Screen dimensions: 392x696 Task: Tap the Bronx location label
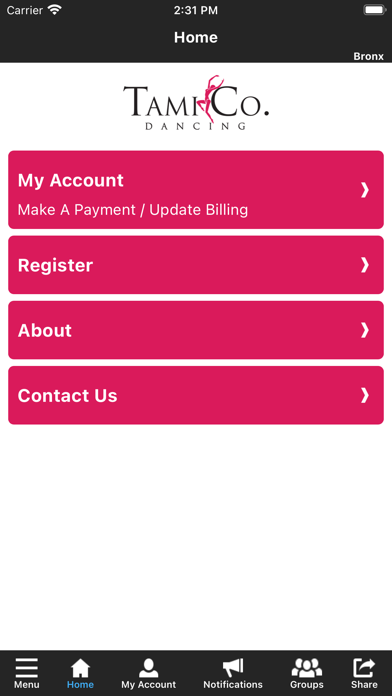[x=368, y=56]
